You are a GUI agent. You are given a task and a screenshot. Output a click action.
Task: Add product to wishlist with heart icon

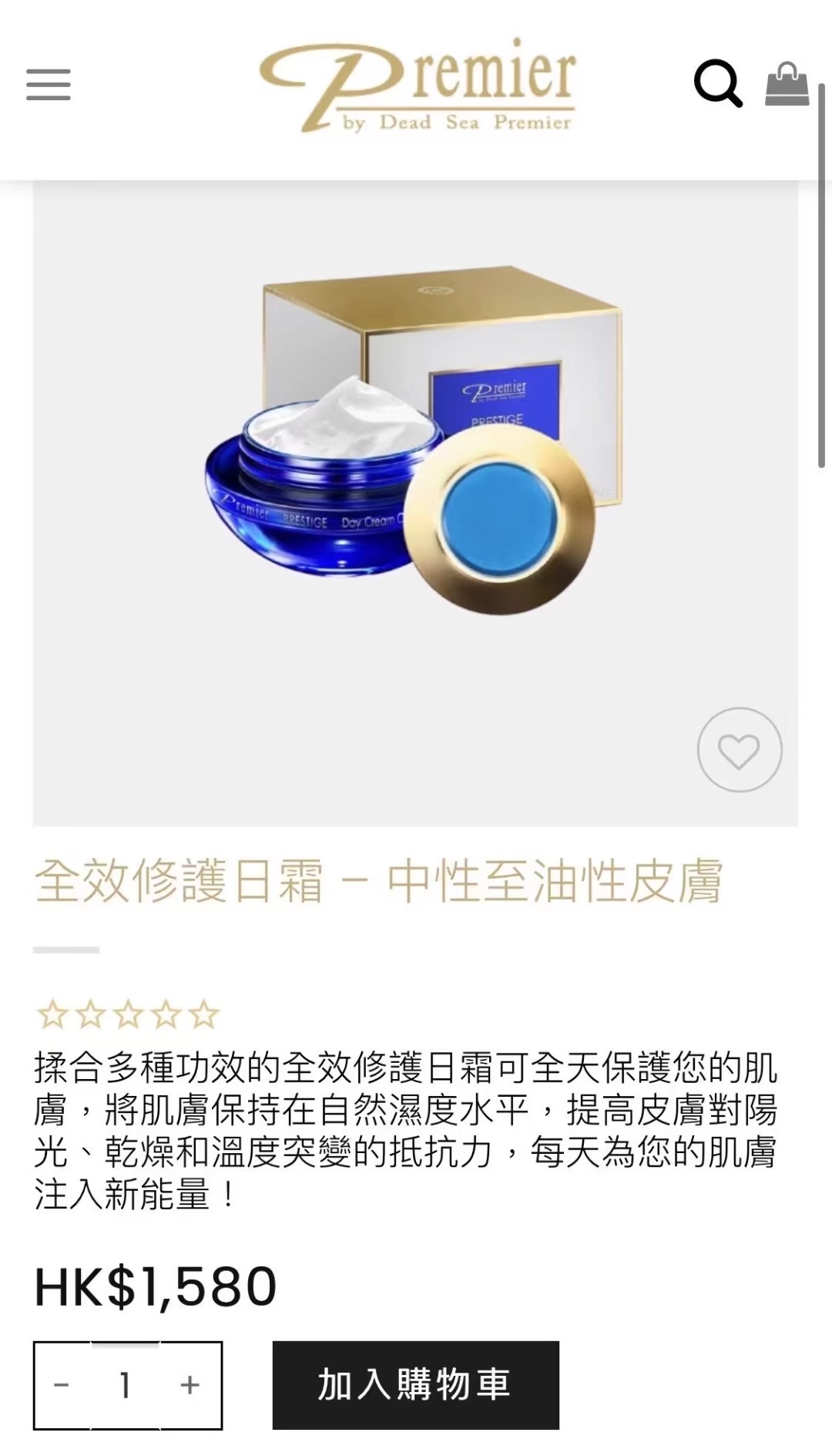pos(739,749)
